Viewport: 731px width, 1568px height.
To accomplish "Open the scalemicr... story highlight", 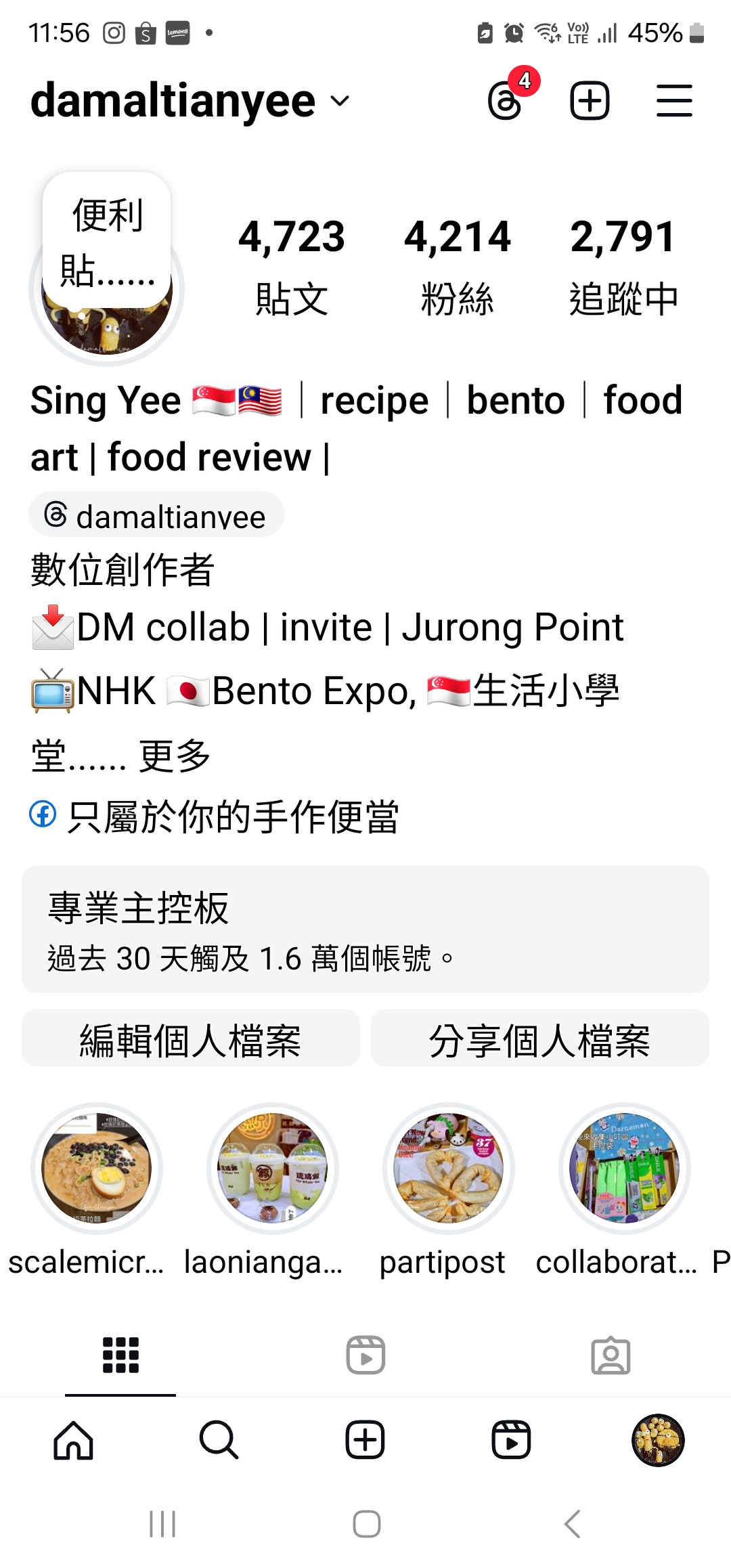I will click(97, 1169).
